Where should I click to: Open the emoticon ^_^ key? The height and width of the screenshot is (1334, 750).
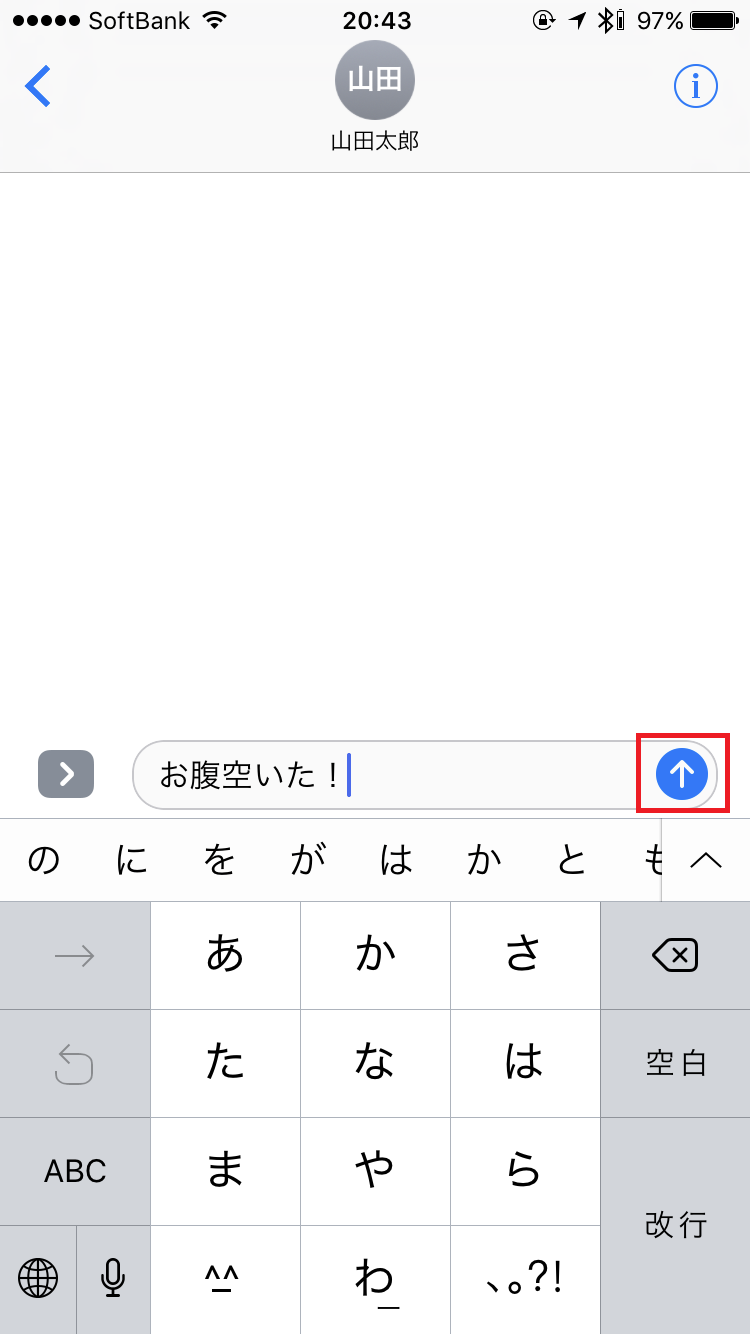click(x=225, y=1278)
